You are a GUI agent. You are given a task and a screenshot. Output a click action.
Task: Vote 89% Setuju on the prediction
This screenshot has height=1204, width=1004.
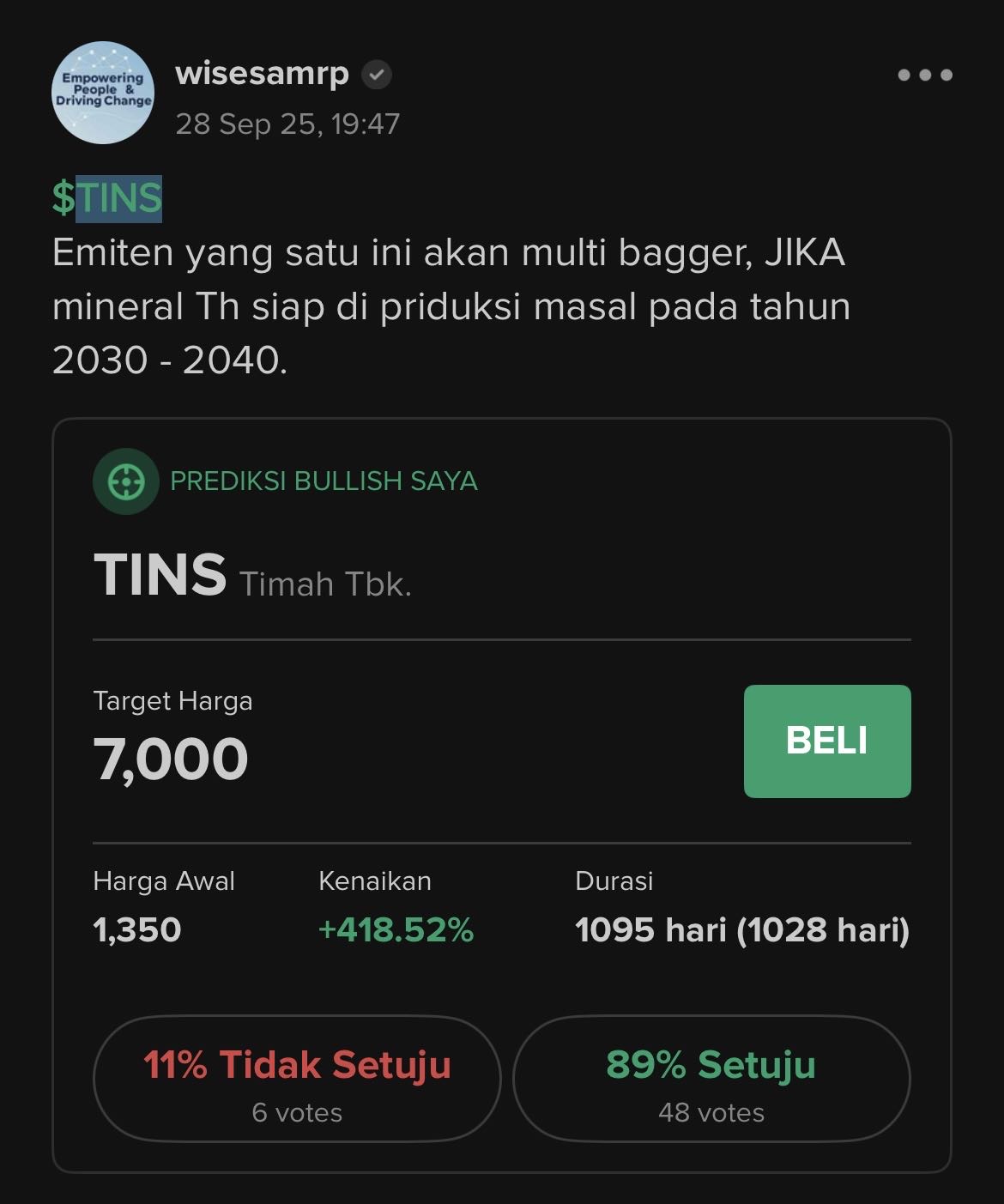click(711, 1079)
